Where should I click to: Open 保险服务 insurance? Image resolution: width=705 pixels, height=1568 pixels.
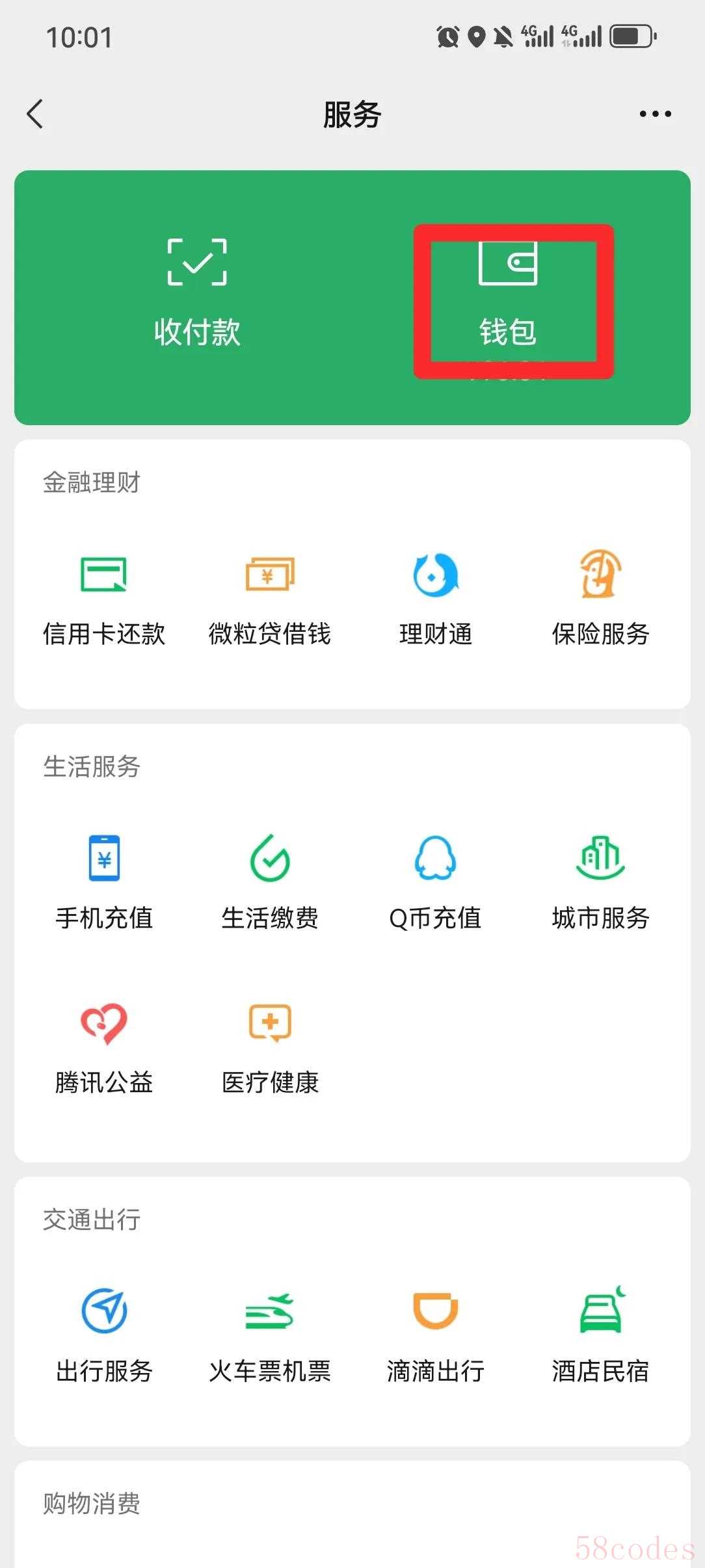[601, 598]
